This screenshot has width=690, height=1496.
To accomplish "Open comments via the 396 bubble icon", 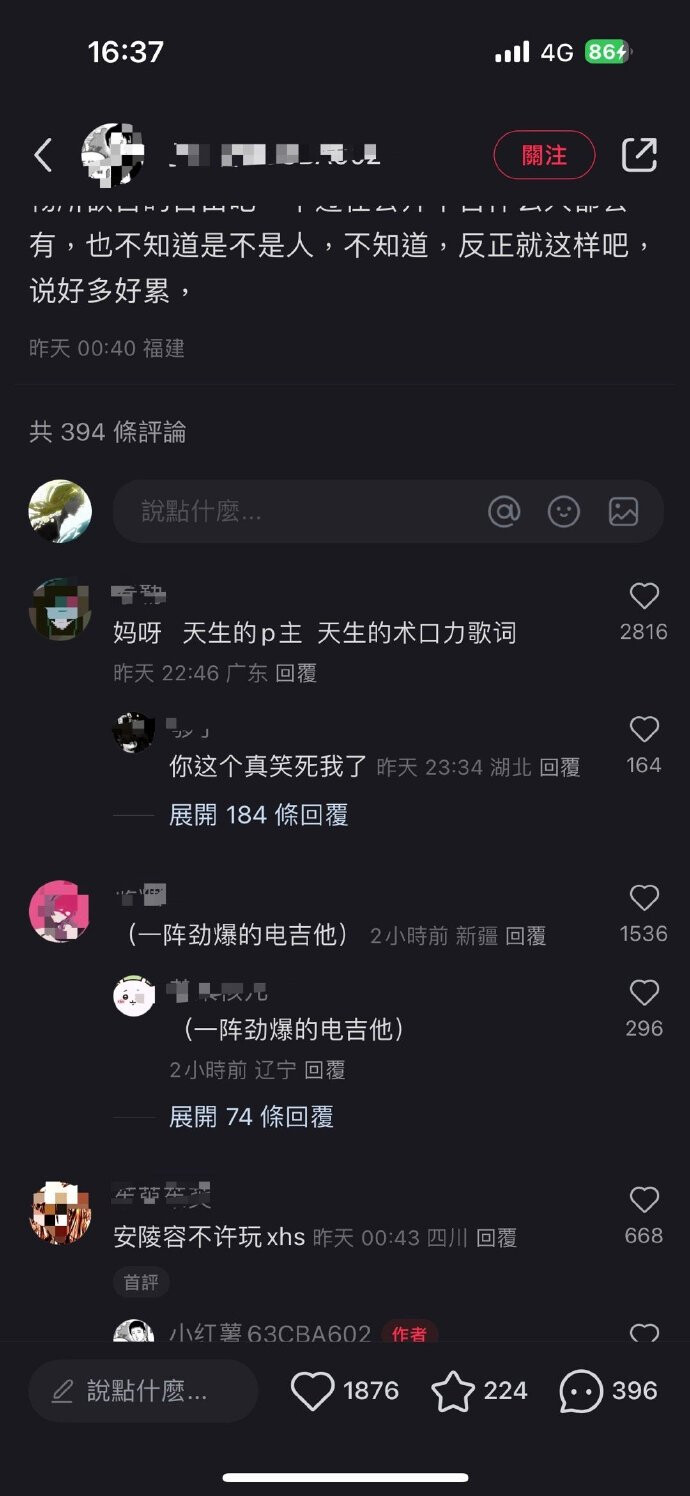I will (581, 1391).
